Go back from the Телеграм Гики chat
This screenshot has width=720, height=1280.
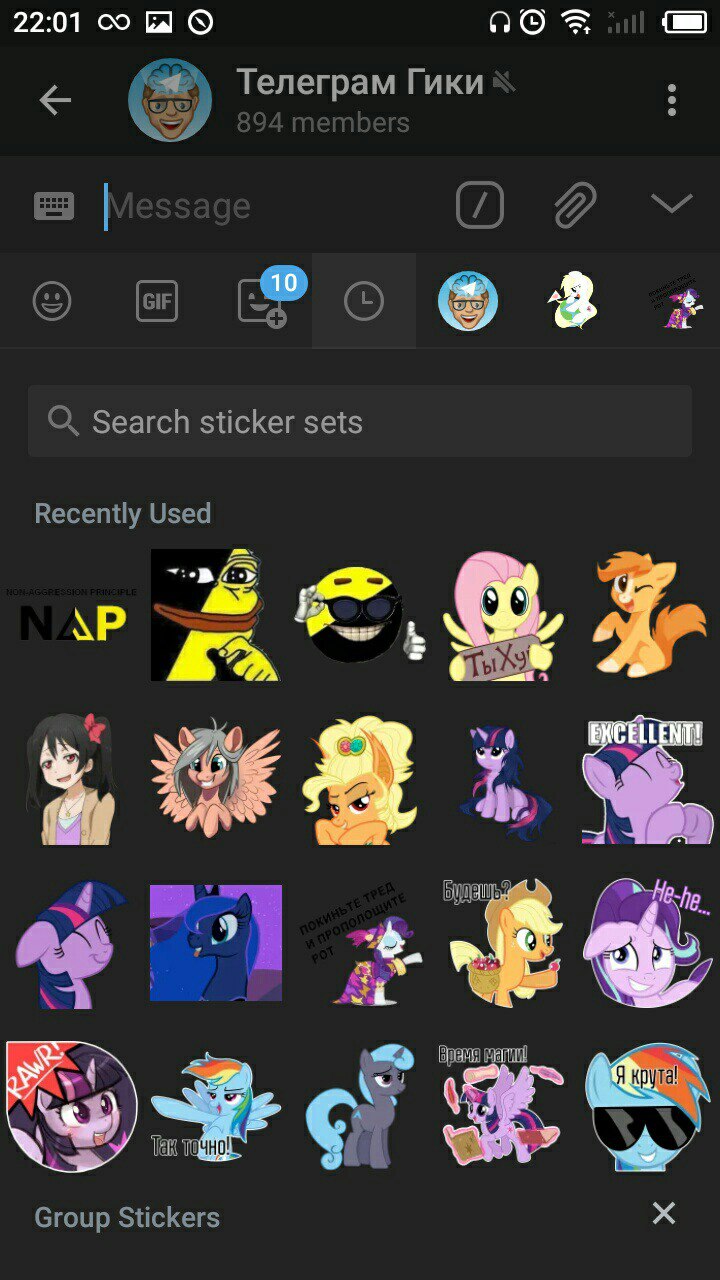point(55,100)
